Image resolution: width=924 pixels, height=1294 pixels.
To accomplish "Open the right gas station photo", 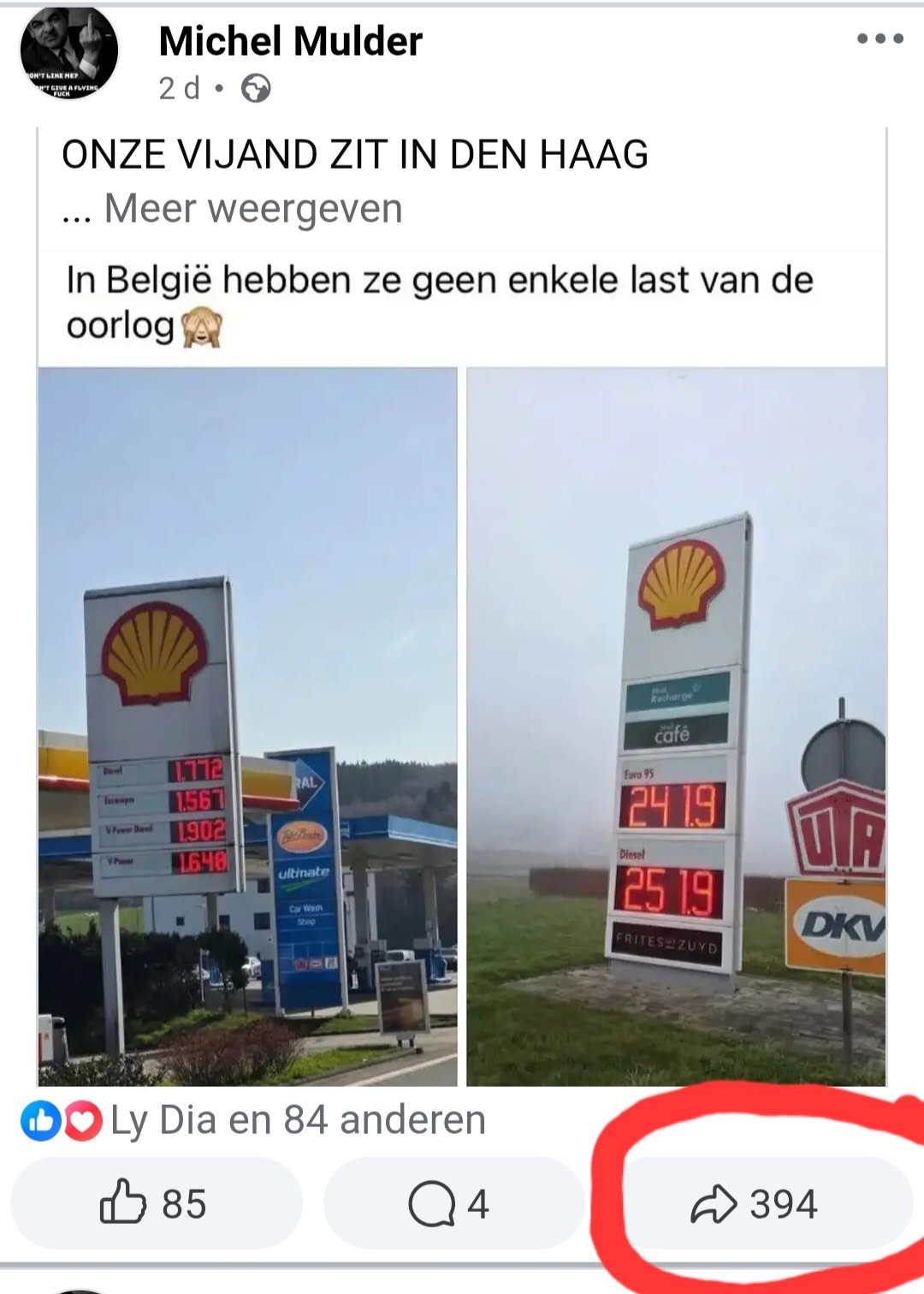I will click(676, 726).
